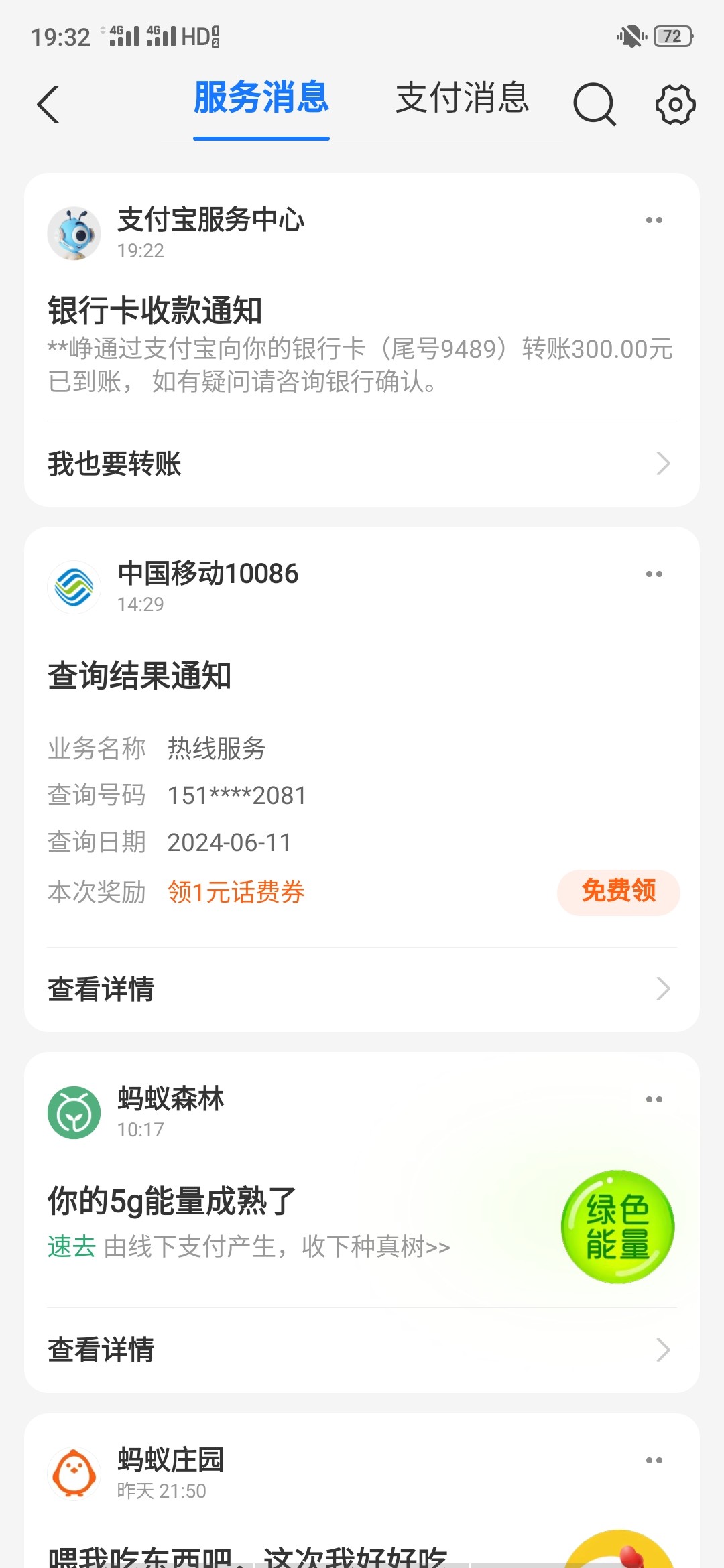Open the 中国移动10086 account icon
This screenshot has height=1568, width=724.
[74, 586]
